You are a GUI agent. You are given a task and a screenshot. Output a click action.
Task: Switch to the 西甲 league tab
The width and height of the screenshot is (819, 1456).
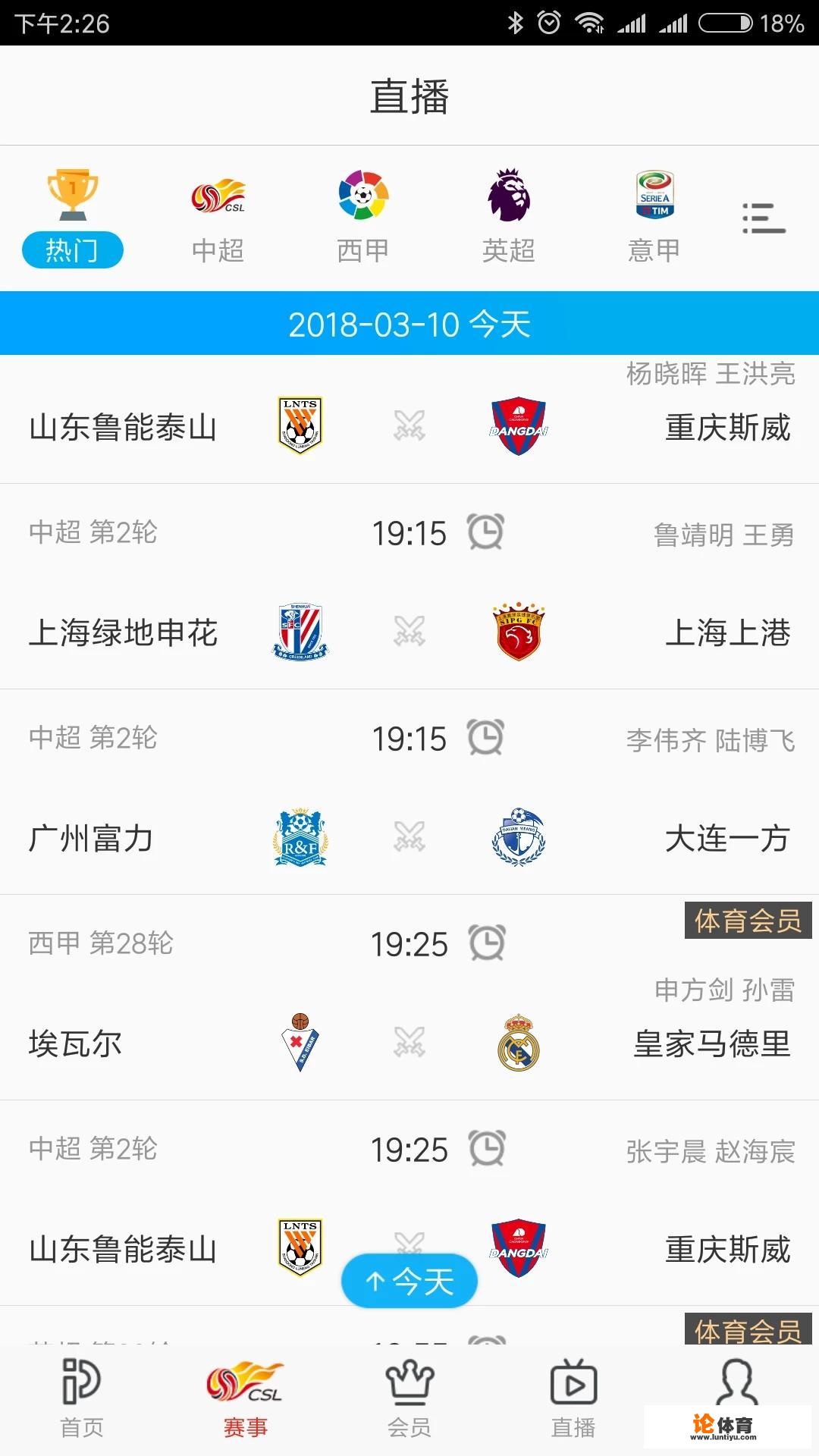pos(363,218)
